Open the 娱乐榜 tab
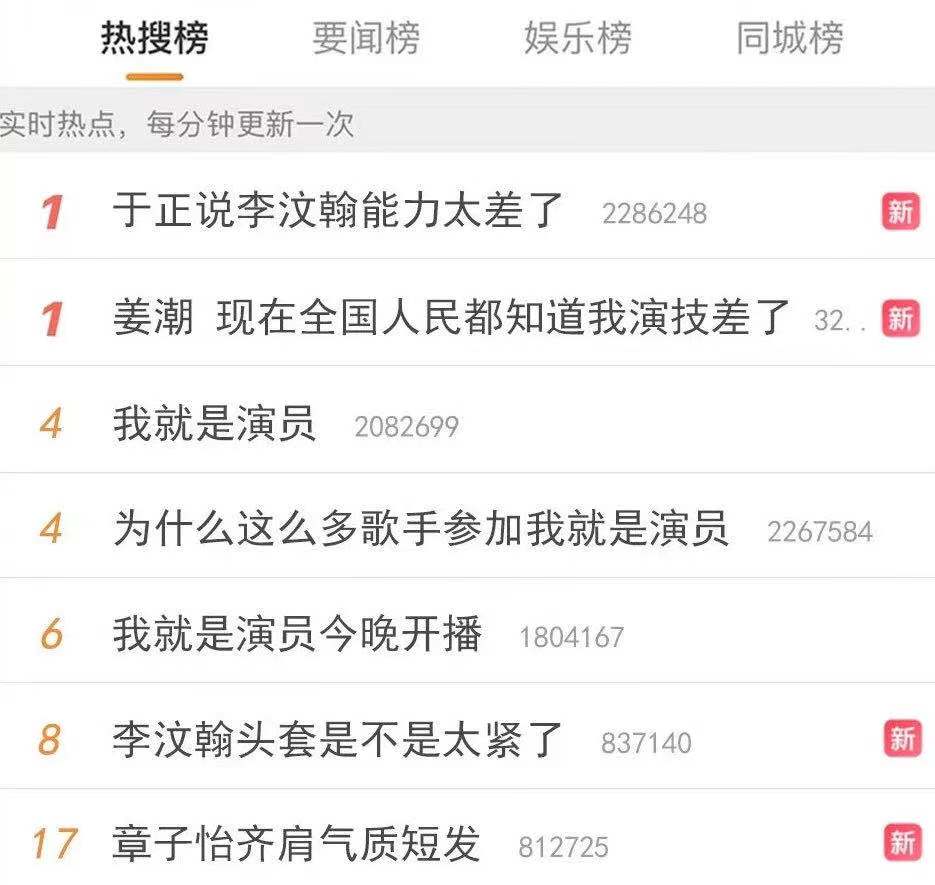 [x=578, y=39]
